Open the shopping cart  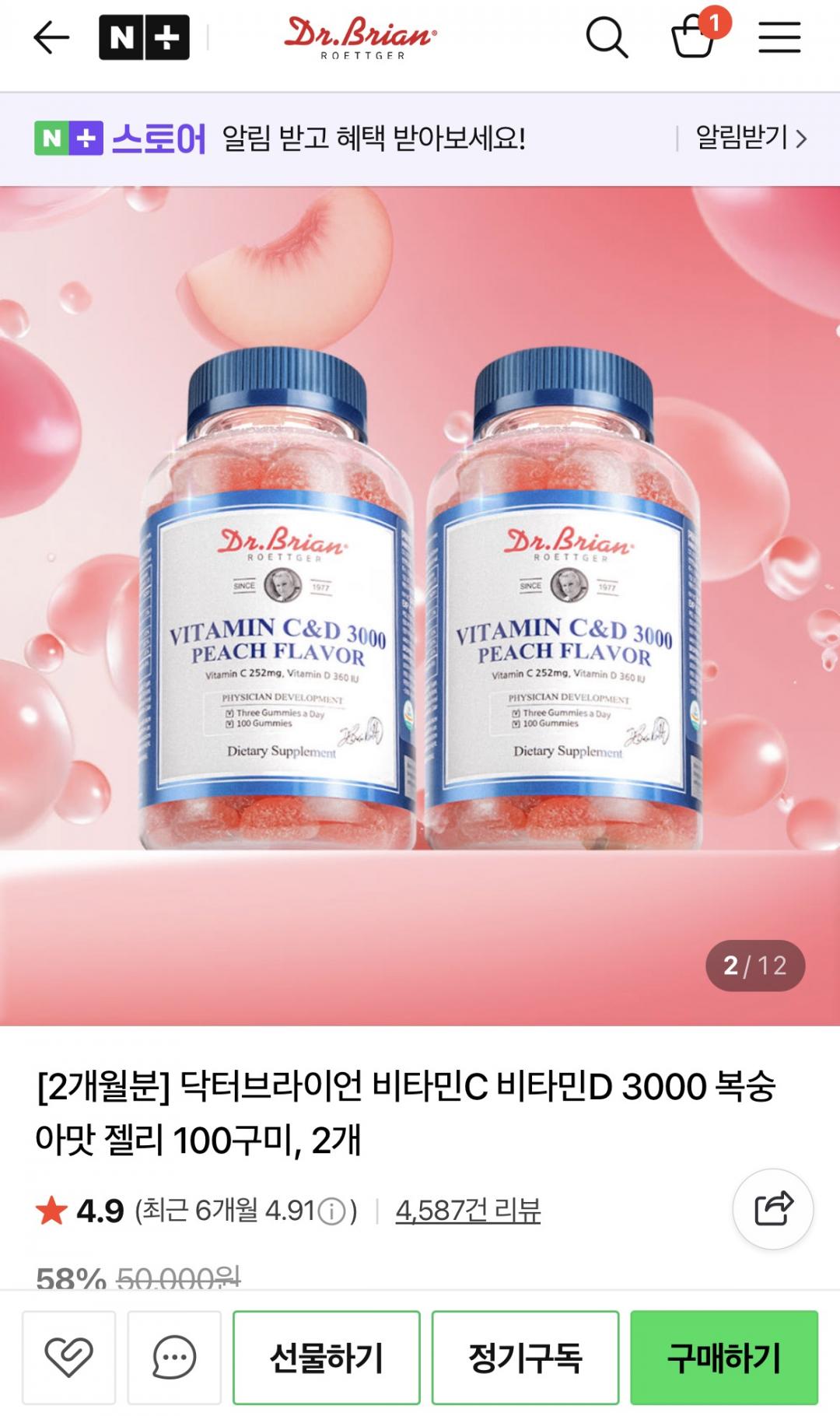694,36
